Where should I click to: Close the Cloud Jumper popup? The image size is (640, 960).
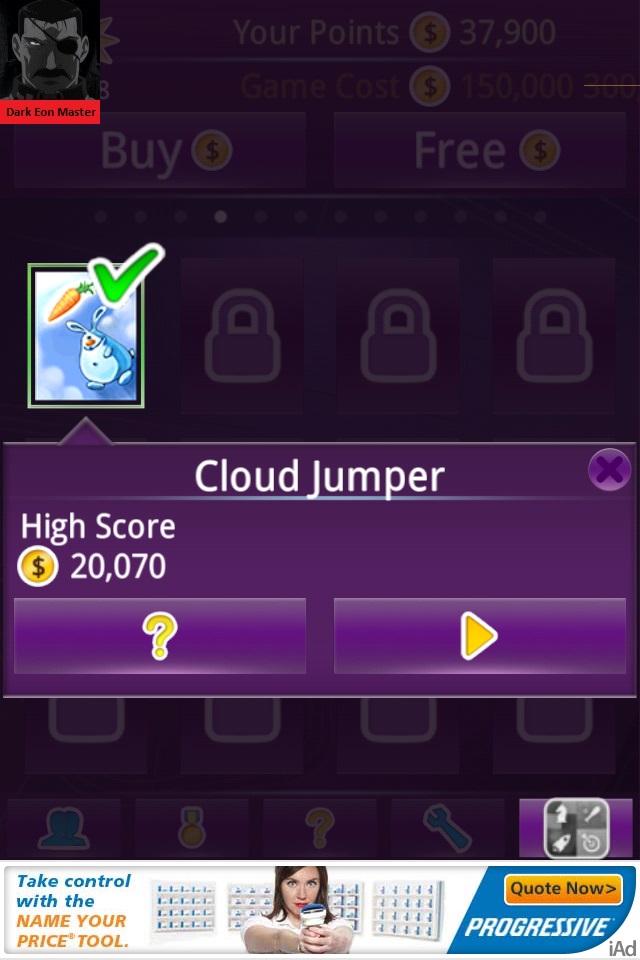(x=608, y=469)
